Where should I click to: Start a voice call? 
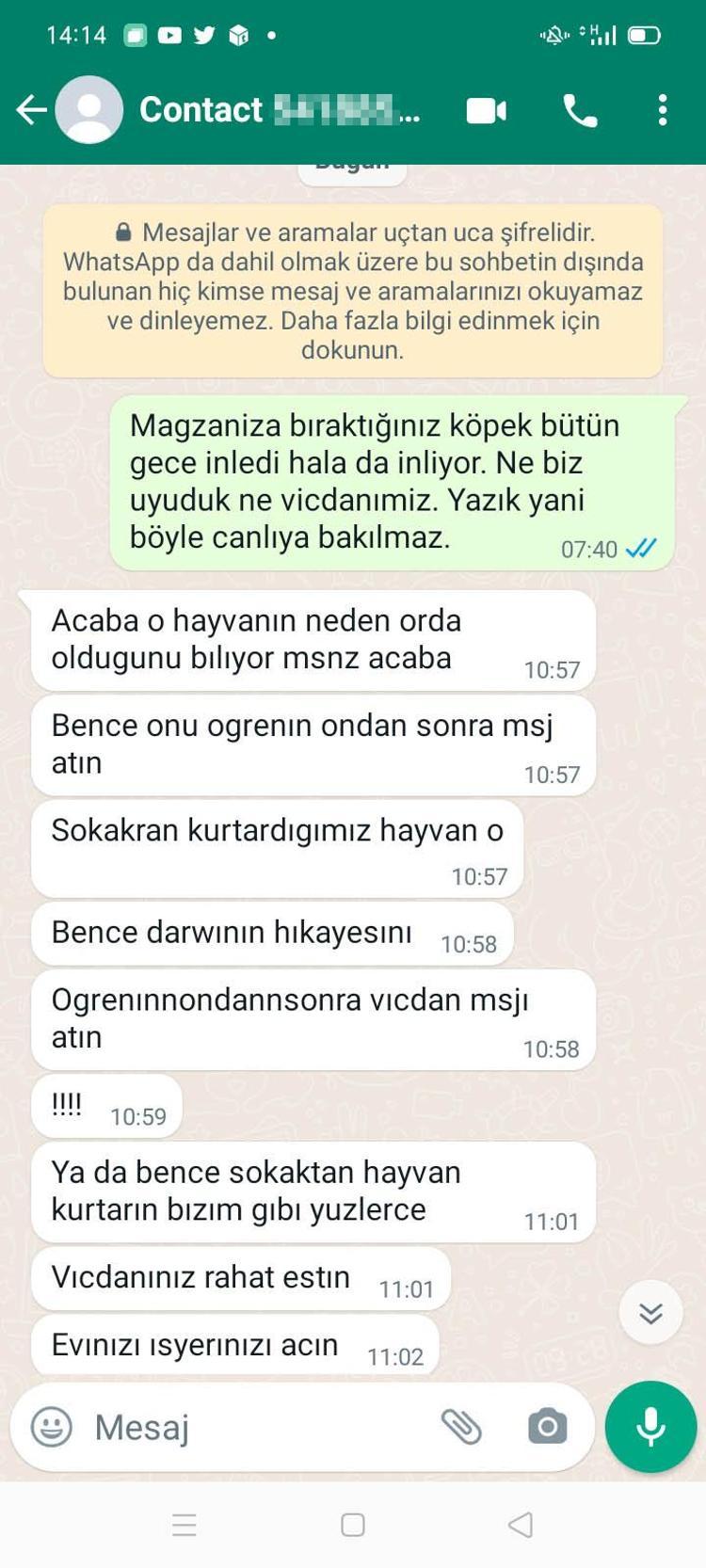(579, 111)
